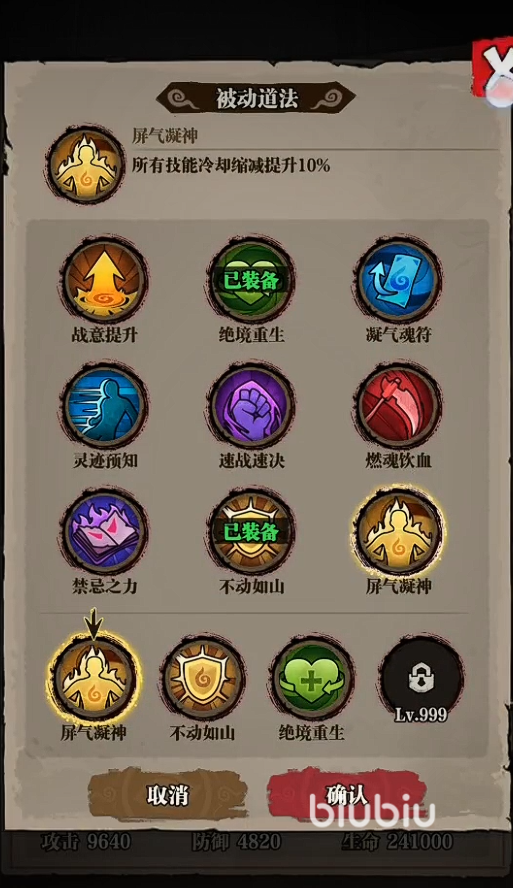The width and height of the screenshot is (513, 888).
Task: Confirm selection with 确认 button
Action: [x=347, y=795]
